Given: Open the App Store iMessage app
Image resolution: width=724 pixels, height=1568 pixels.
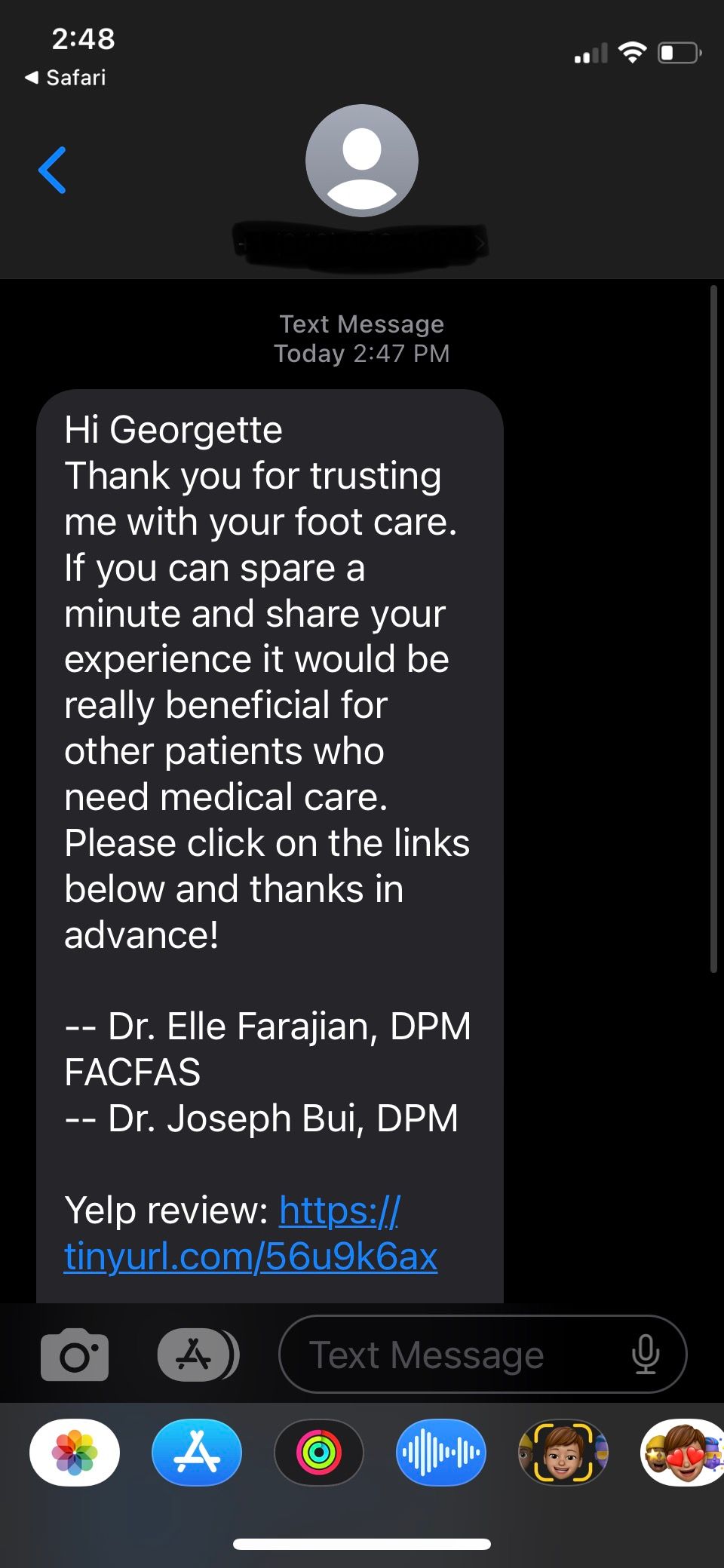Looking at the screenshot, I should tap(197, 1453).
